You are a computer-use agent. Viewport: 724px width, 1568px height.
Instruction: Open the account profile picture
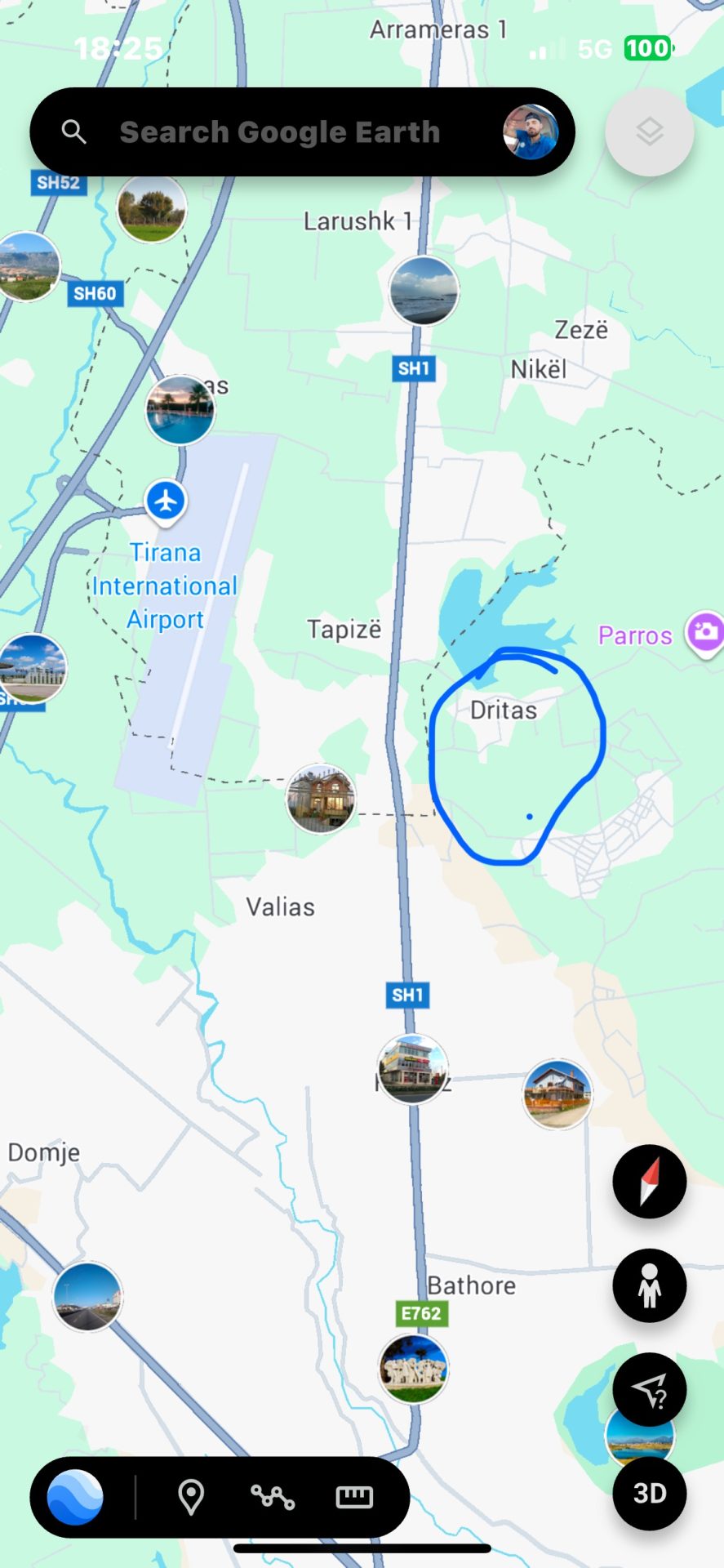531,132
